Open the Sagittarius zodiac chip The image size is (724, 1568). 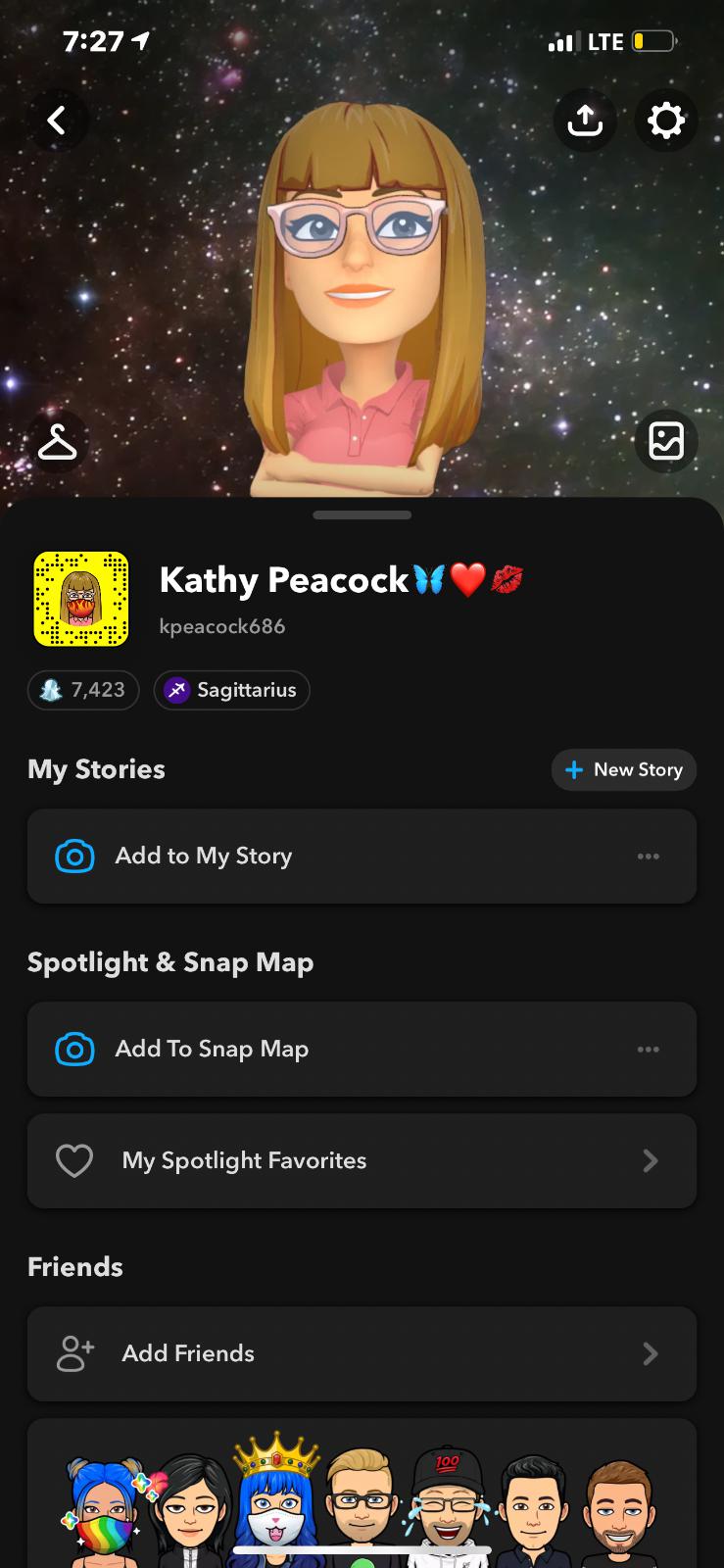pyautogui.click(x=232, y=690)
